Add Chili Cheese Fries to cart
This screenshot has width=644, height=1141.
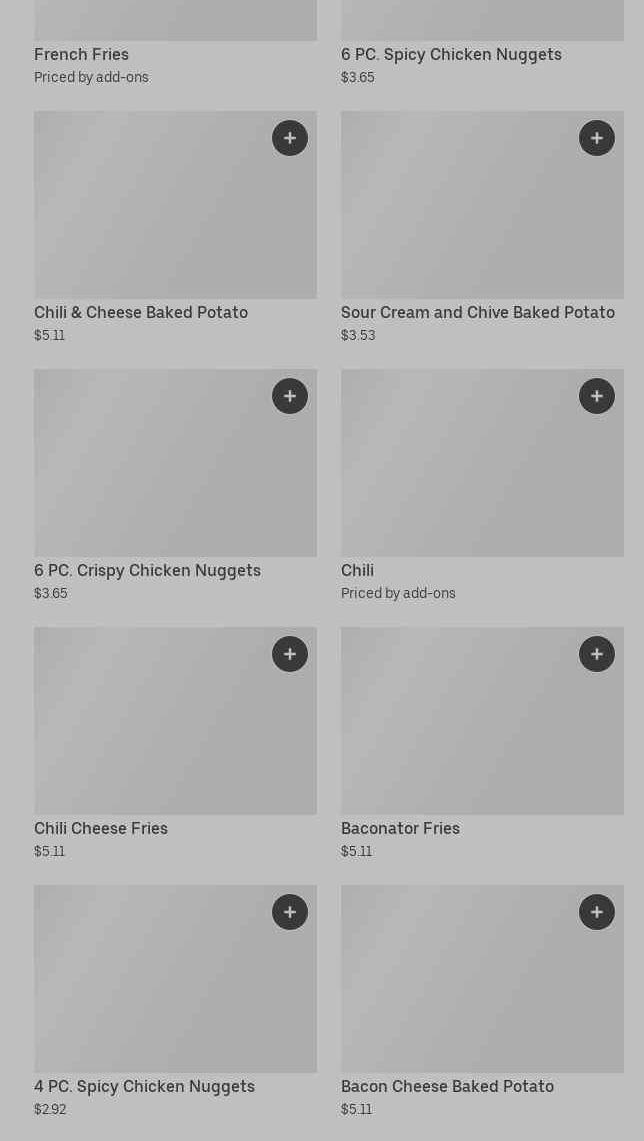(x=290, y=654)
